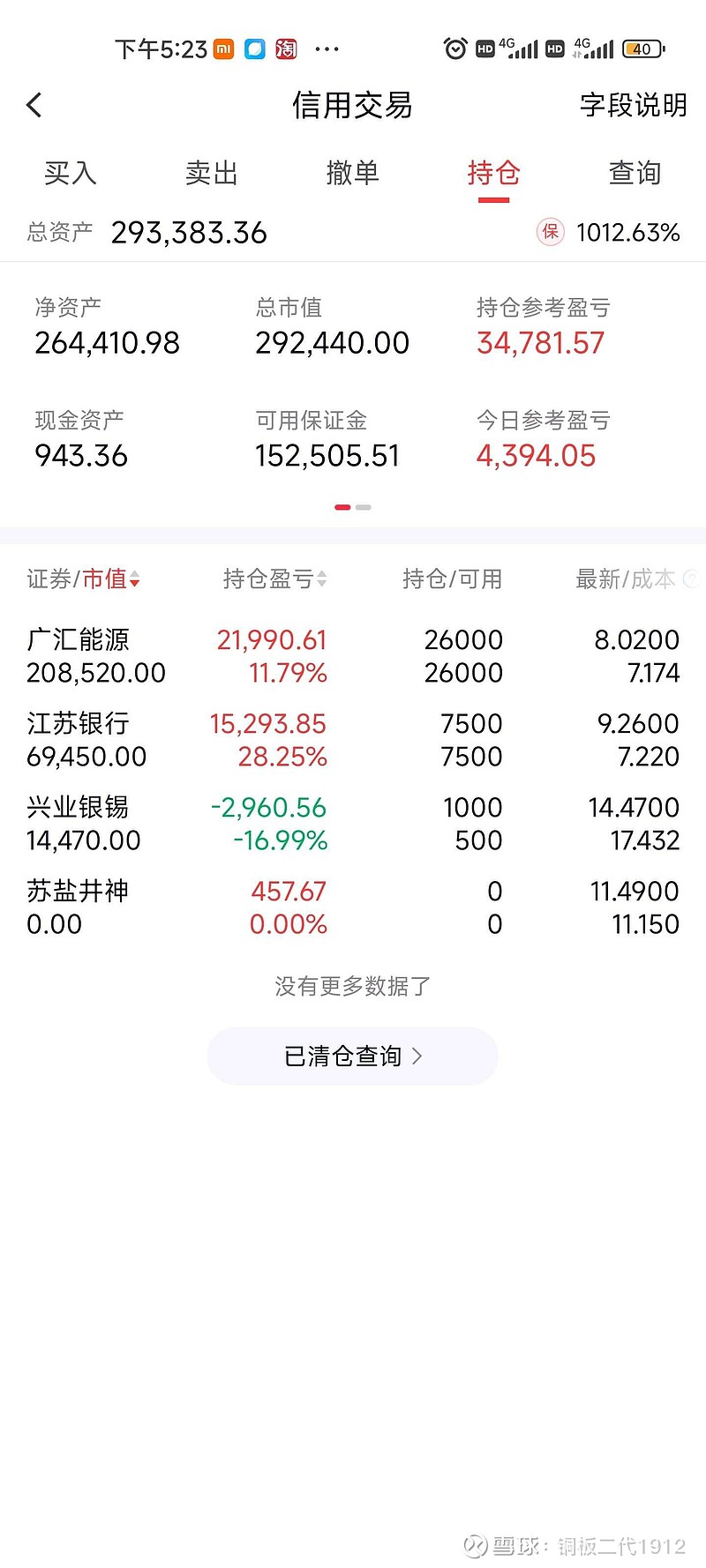Tap the 保 margin ratio badge icon
The height and width of the screenshot is (1568, 706).
(550, 232)
